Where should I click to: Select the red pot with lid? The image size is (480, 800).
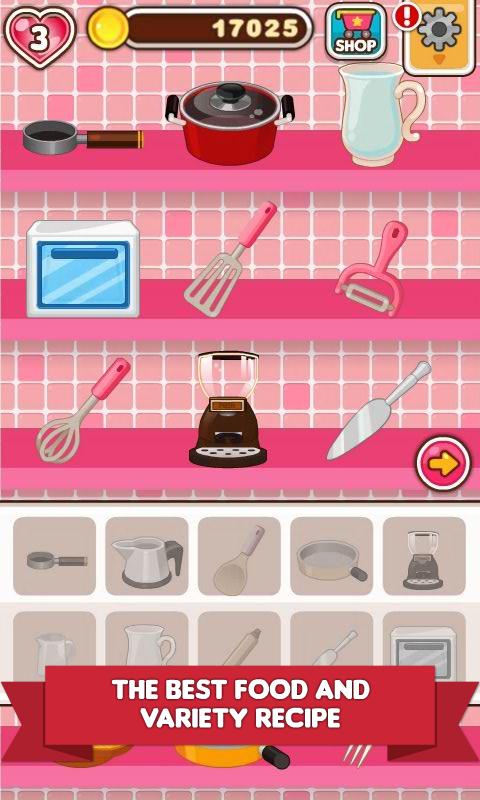pos(230,122)
